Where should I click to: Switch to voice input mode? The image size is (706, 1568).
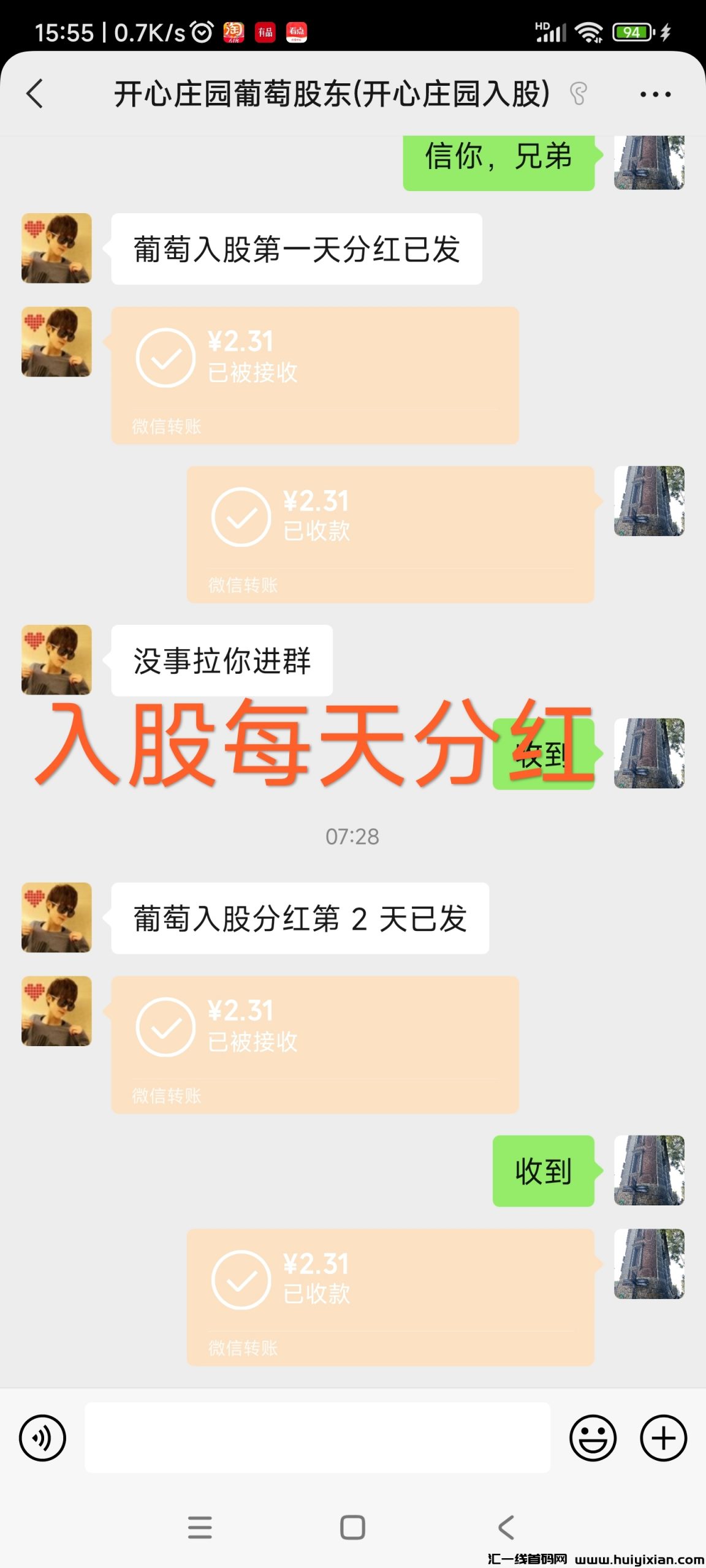[x=42, y=1438]
